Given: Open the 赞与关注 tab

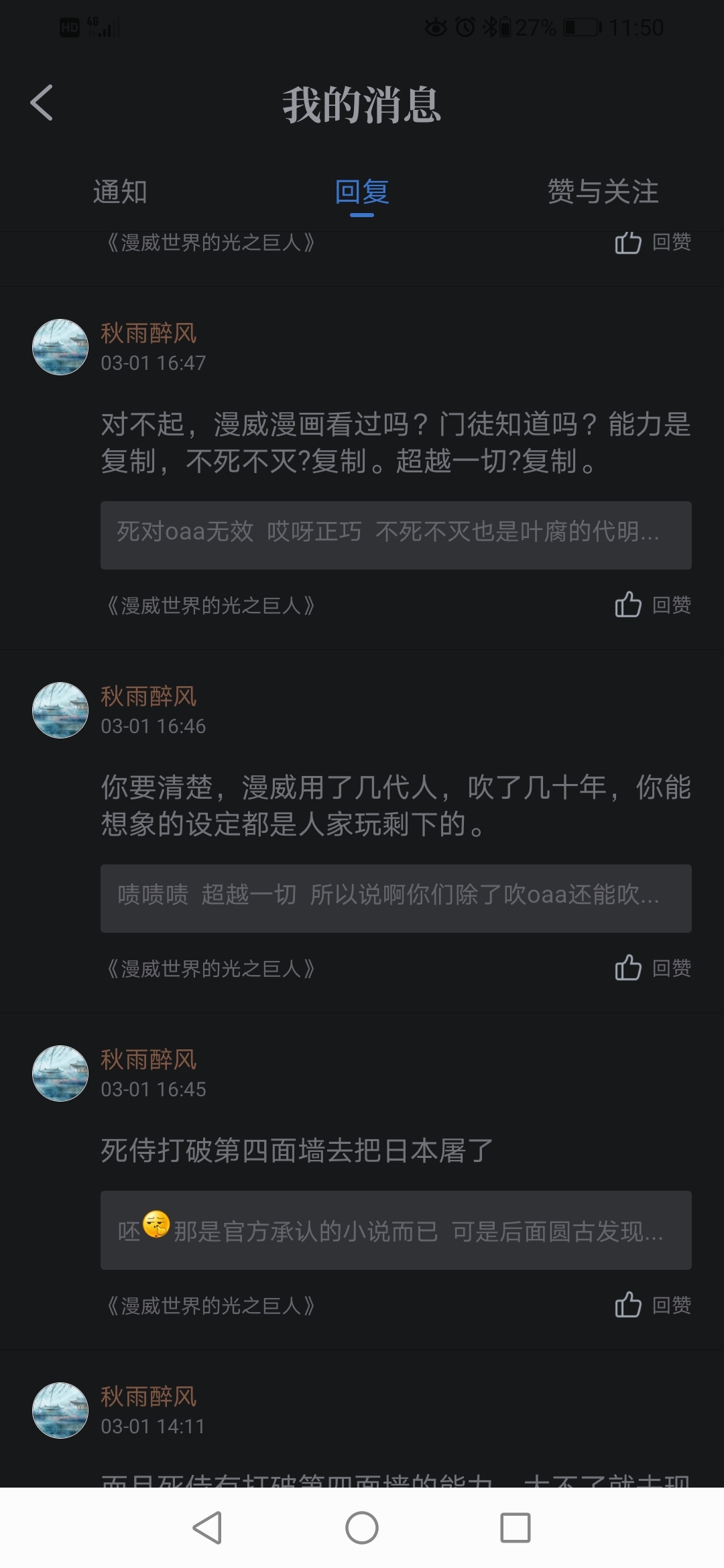Looking at the screenshot, I should [603, 192].
